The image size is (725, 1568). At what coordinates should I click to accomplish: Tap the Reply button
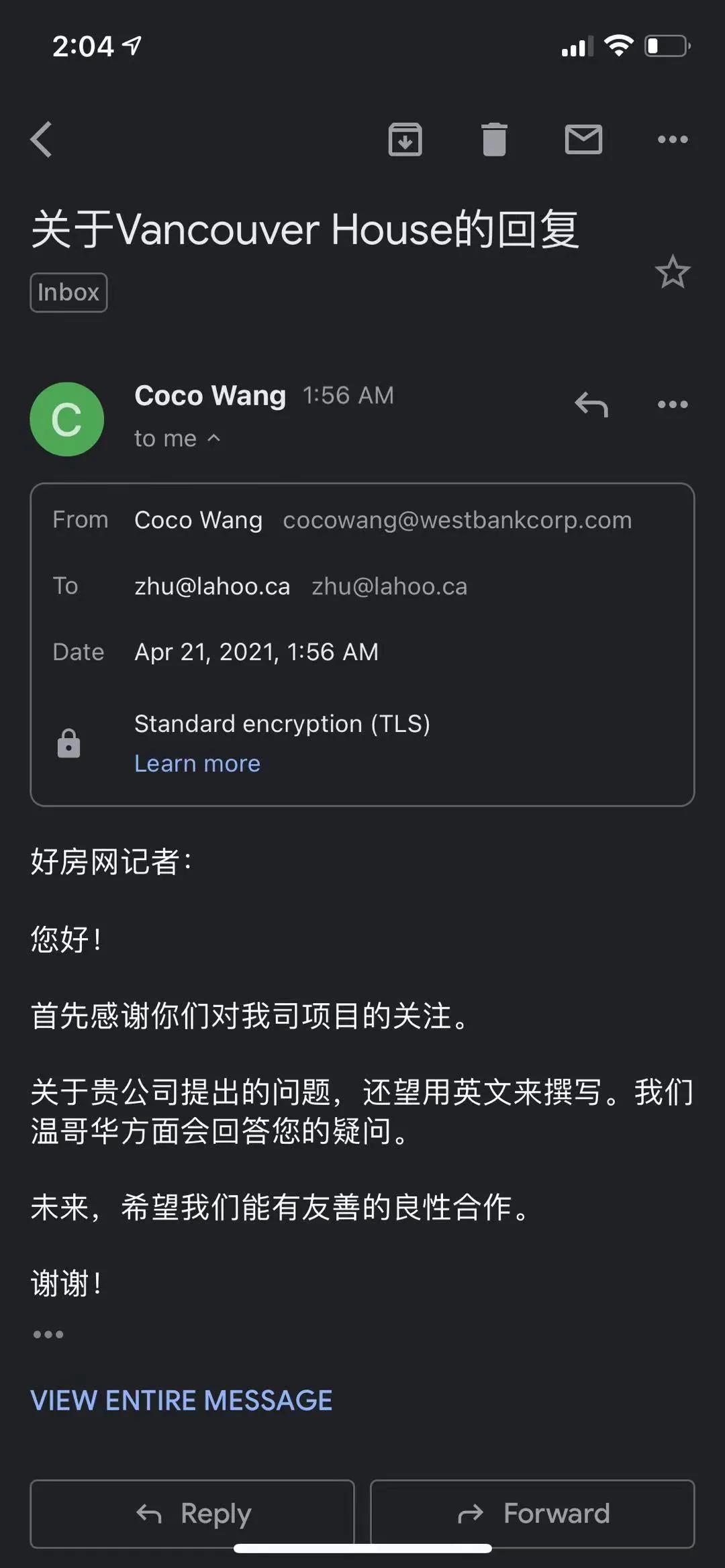[x=193, y=1514]
